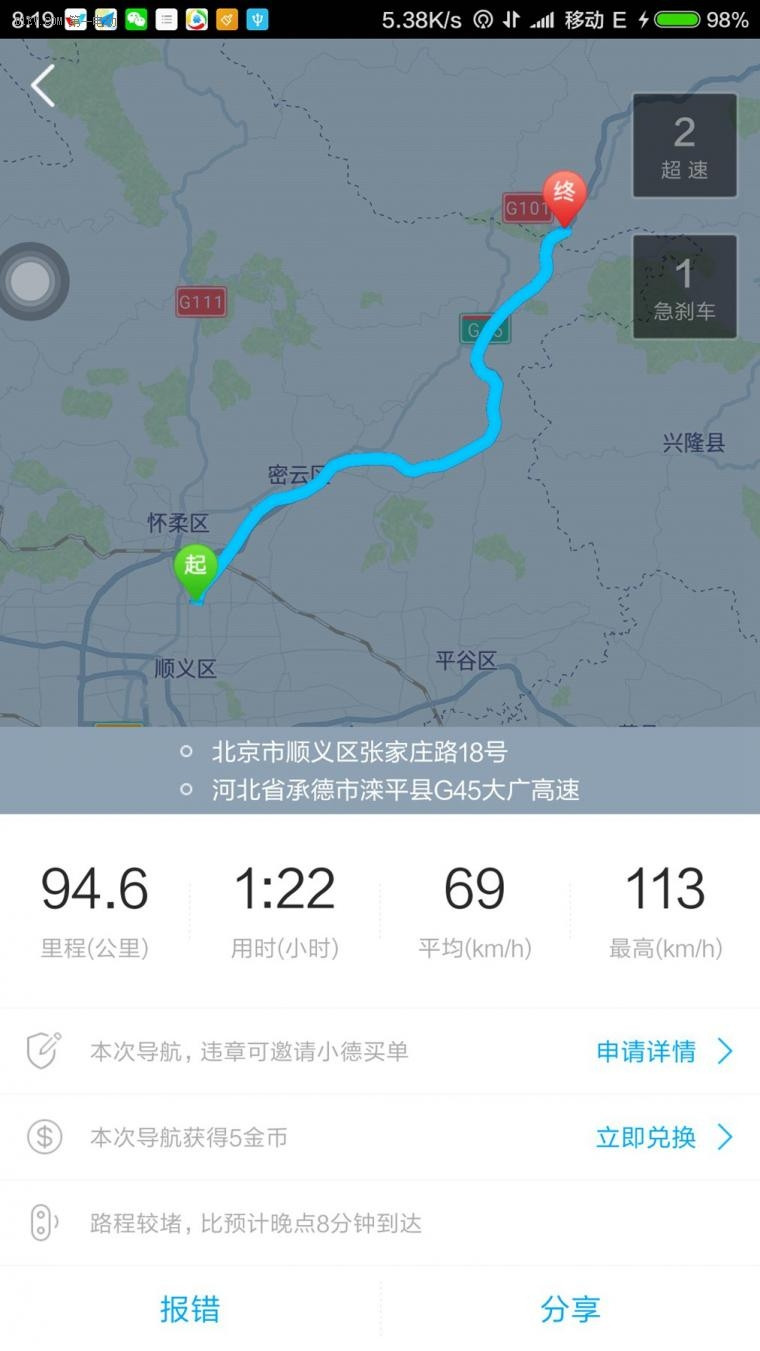The image size is (760, 1351).
Task: Tap 立即兑换 to redeem gold coins
Action: point(665,1137)
